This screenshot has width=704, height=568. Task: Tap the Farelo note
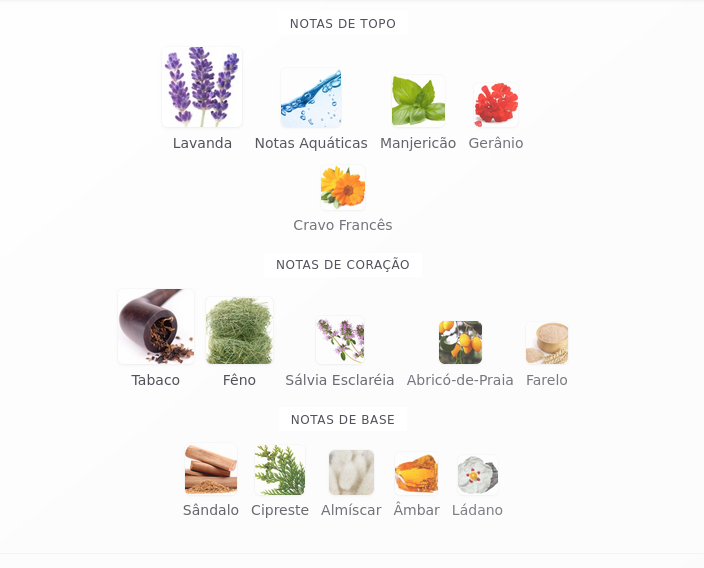coord(547,355)
